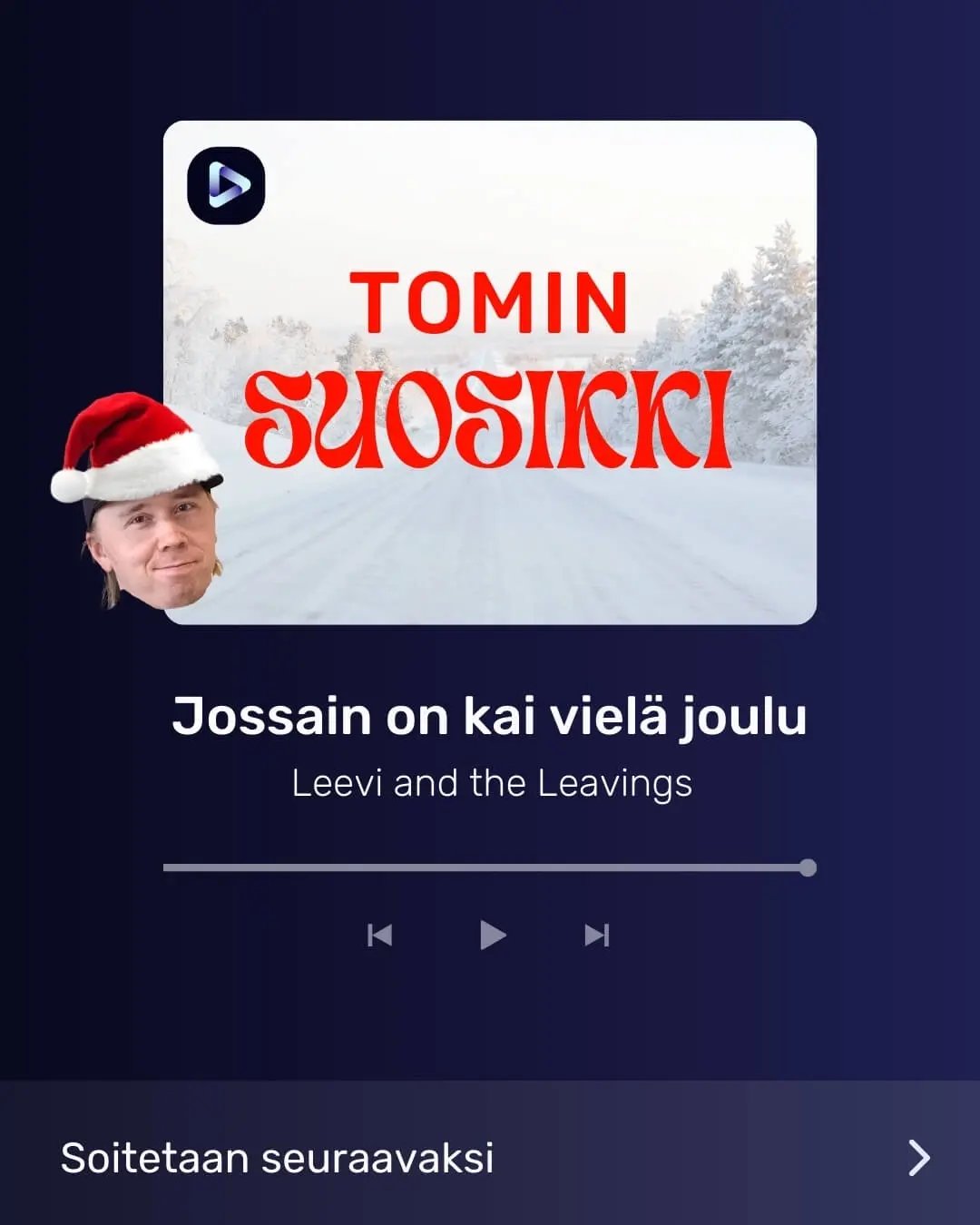Select the song title Jossain on kai vielä joulu
This screenshot has height=1225, width=980.
point(490,717)
